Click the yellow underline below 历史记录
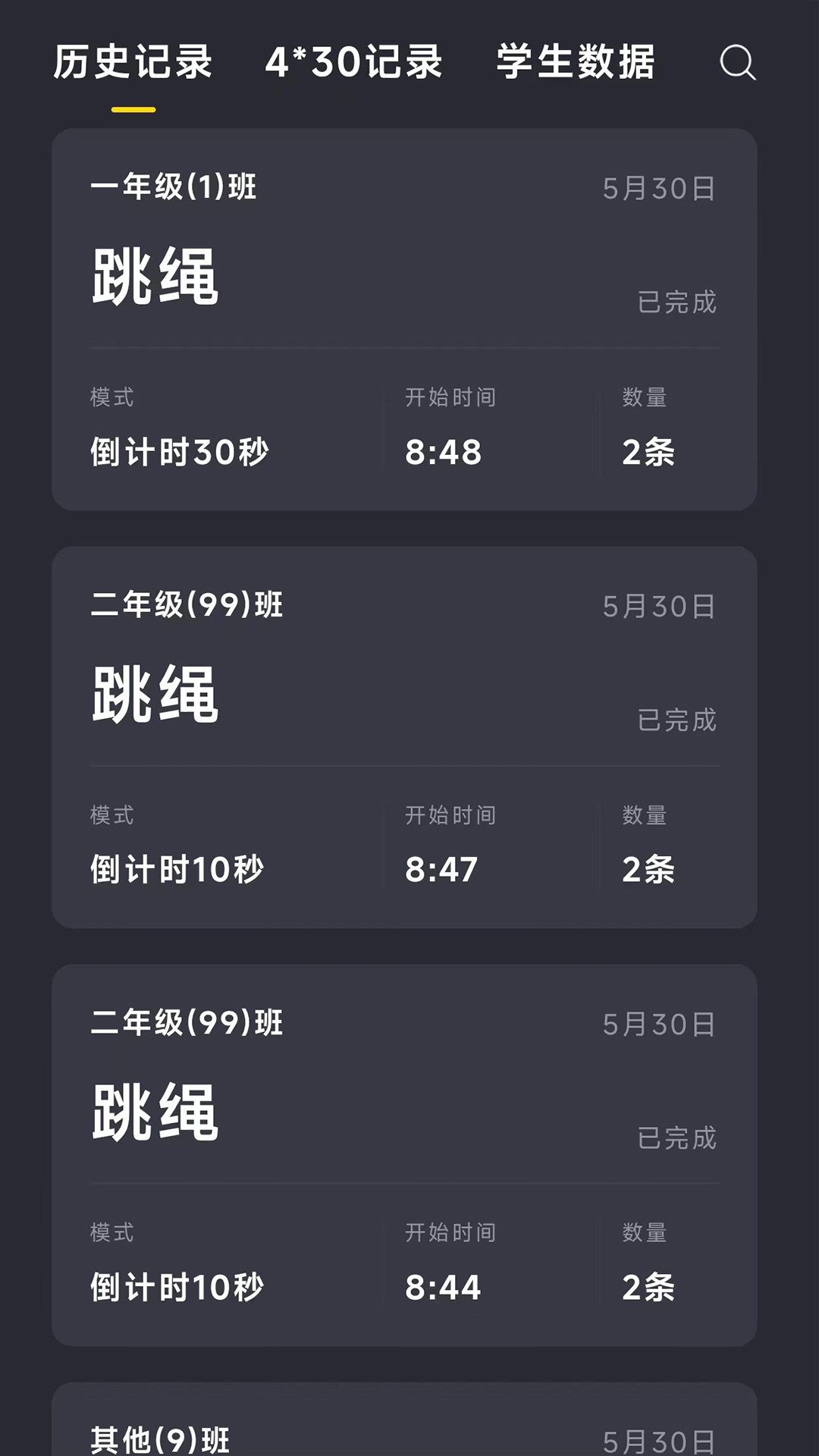The image size is (819, 1456). coord(133,108)
